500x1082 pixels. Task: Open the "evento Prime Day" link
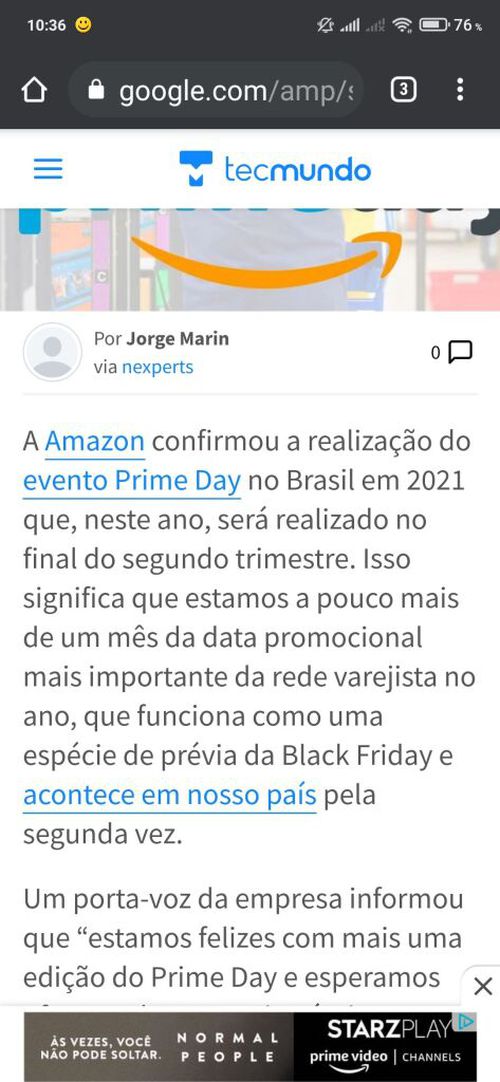point(132,481)
